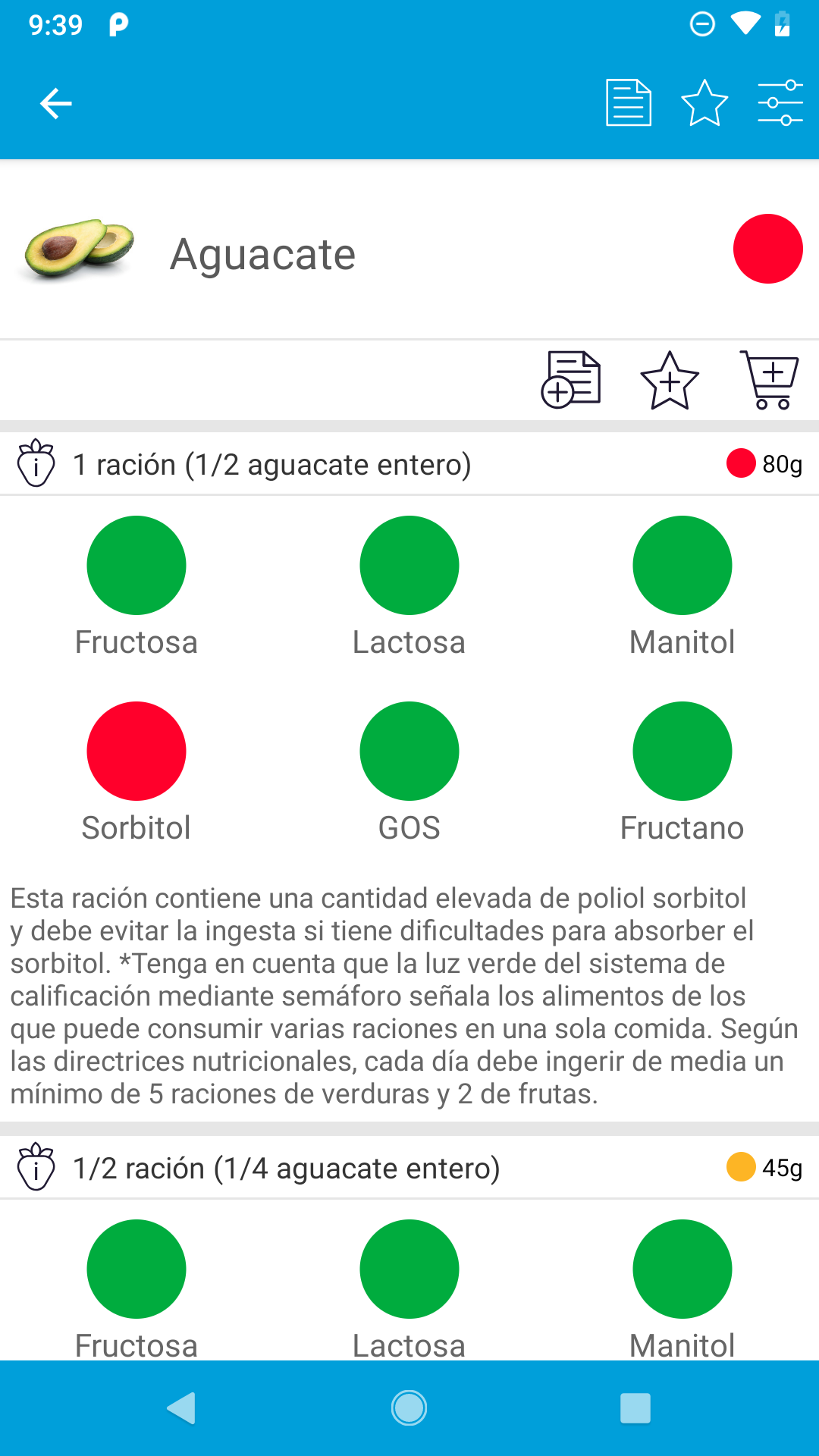
Task: Tap the green GOS indicator
Action: point(409,751)
